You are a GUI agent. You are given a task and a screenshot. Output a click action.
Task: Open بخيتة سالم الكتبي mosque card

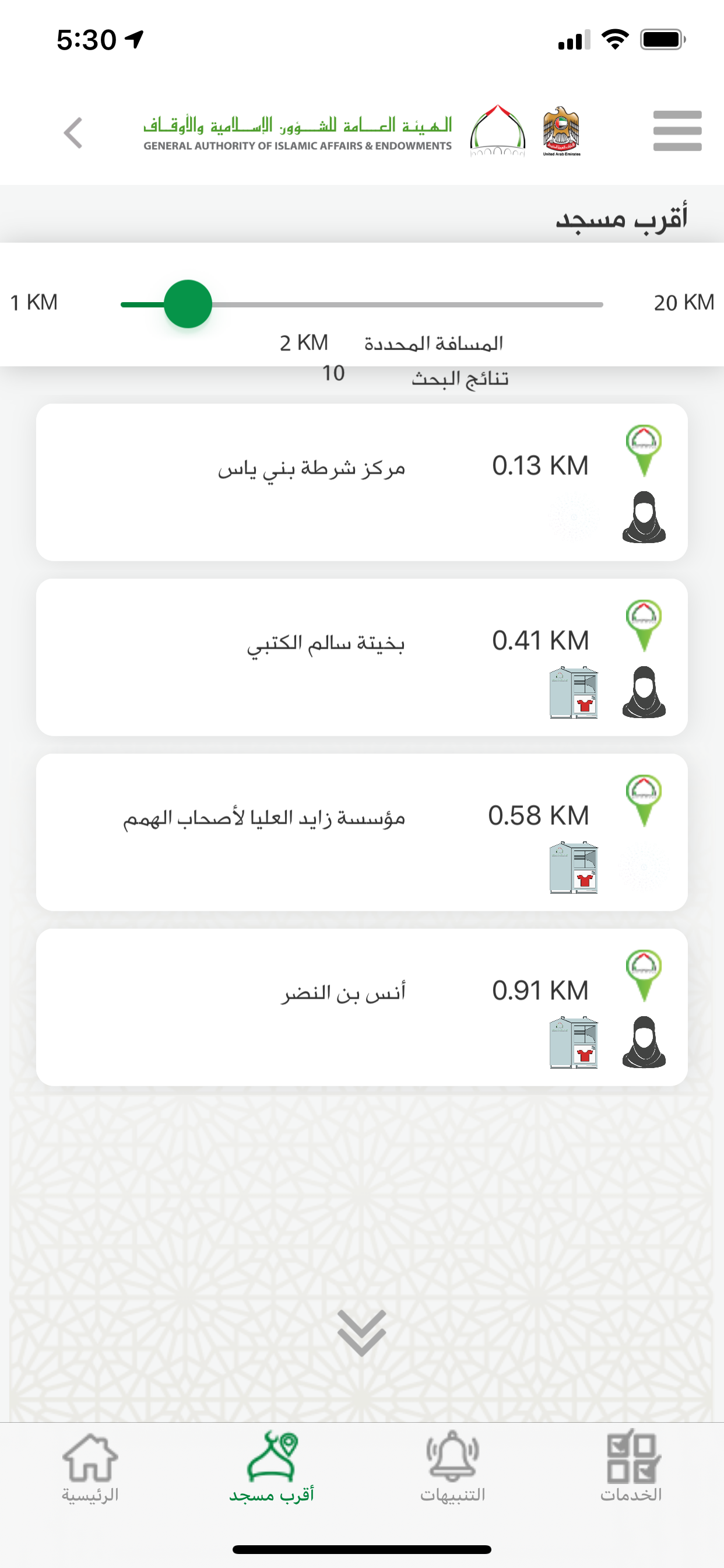pyautogui.click(x=325, y=644)
